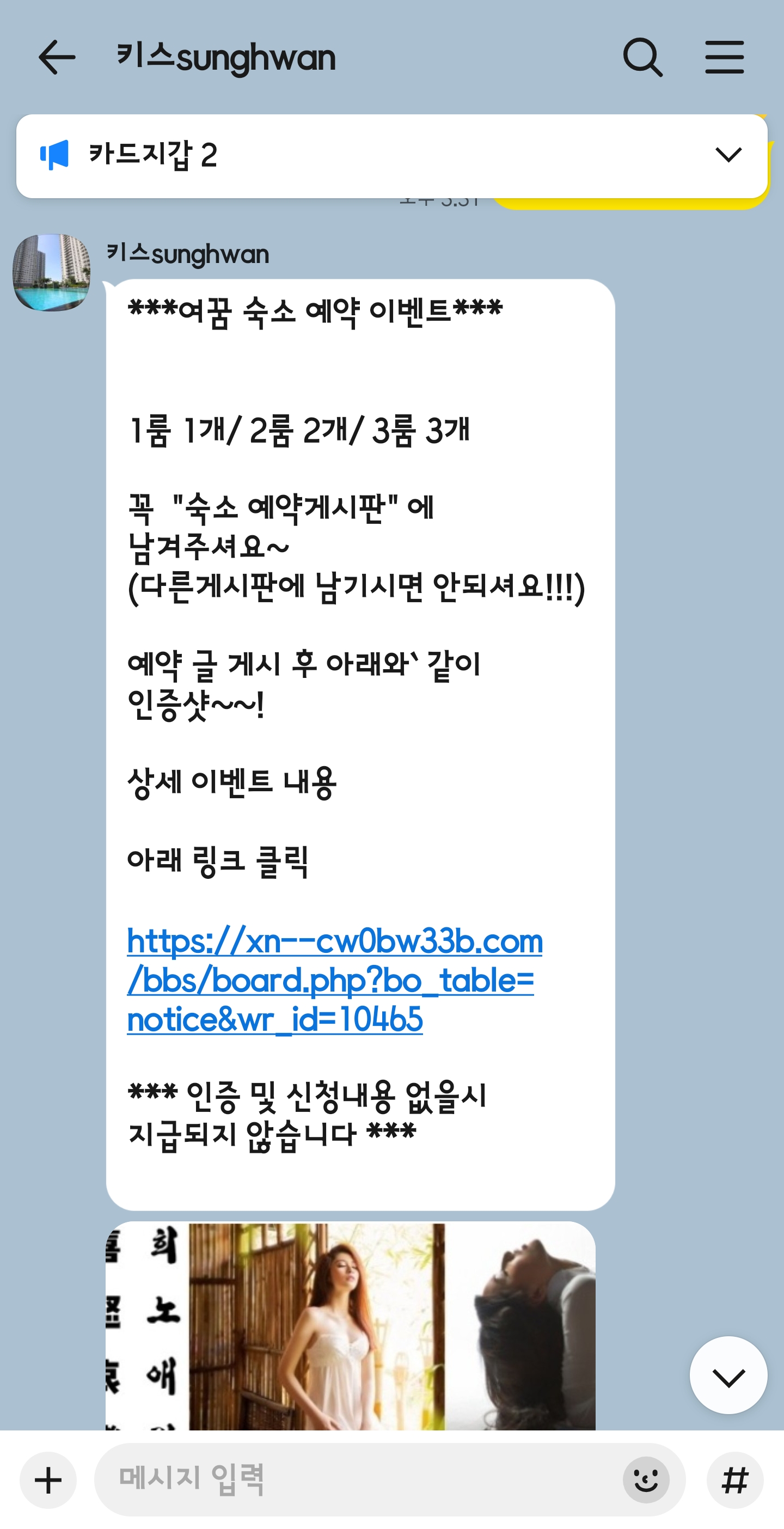Open the emoticon picker
Screen dimensions: 784x1529
point(646,1480)
